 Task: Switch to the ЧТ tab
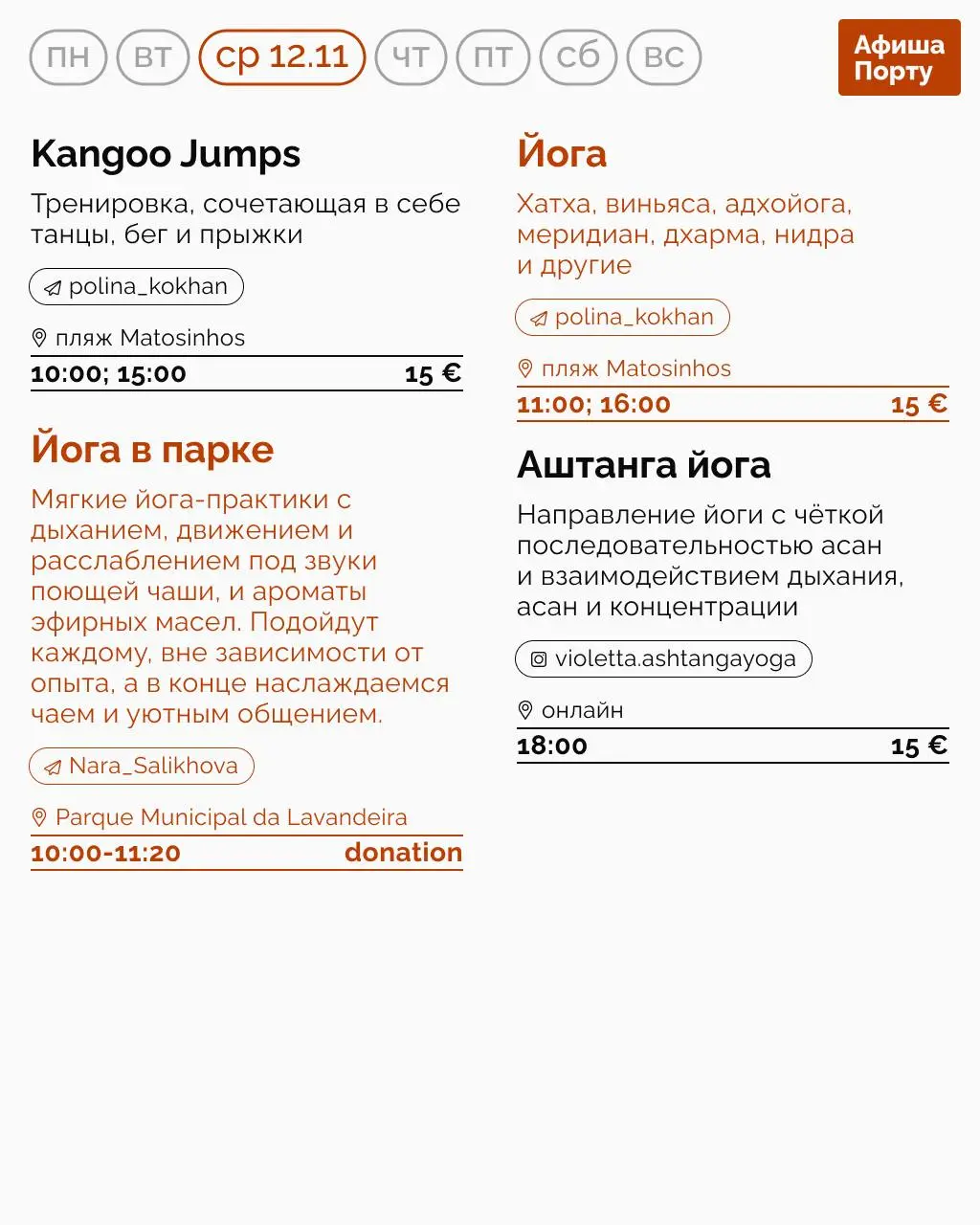[410, 57]
